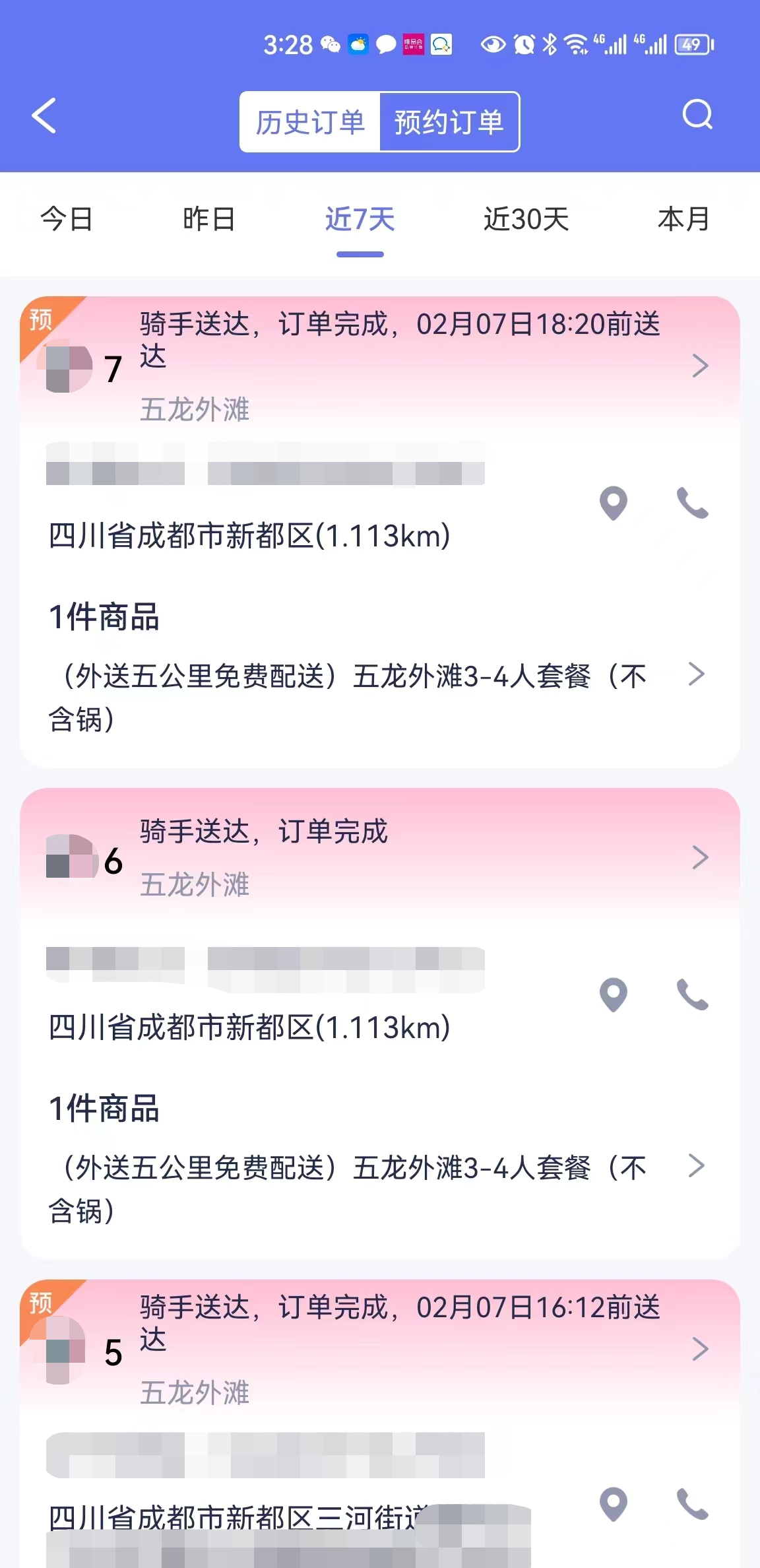Switch to the 历史订单 tab
Viewport: 760px width, 1568px height.
click(x=310, y=121)
